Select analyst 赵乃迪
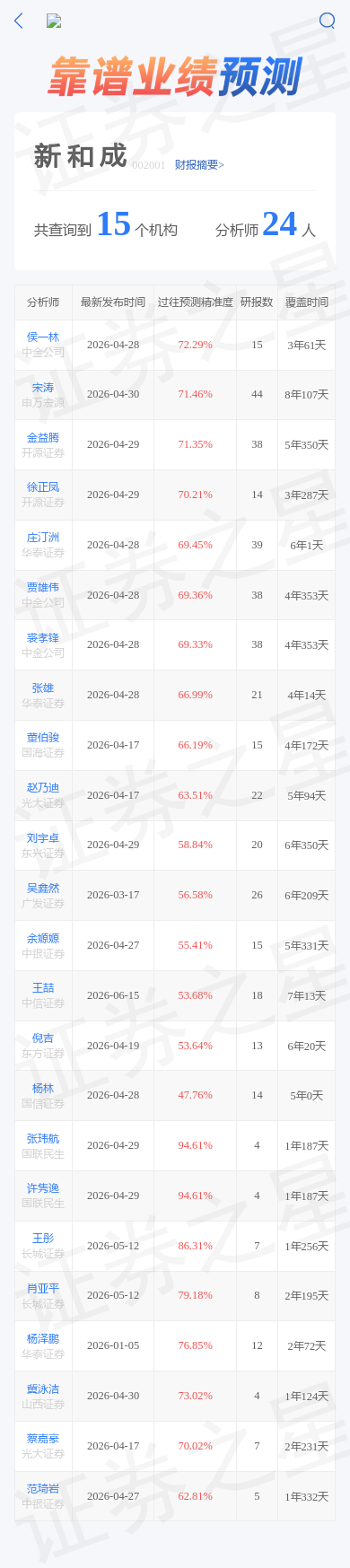The image size is (350, 1568). [43, 787]
